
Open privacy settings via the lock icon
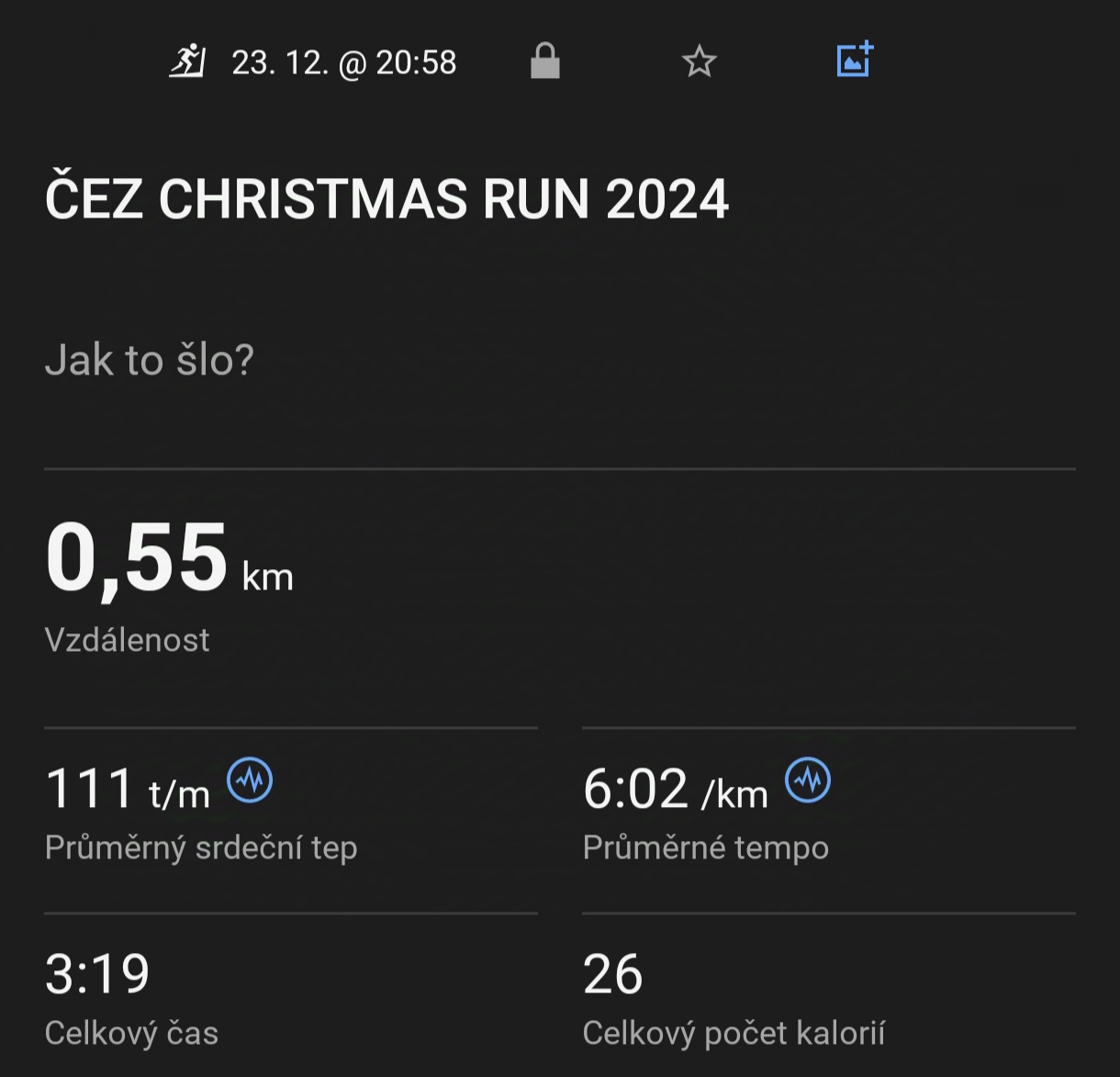pos(545,62)
